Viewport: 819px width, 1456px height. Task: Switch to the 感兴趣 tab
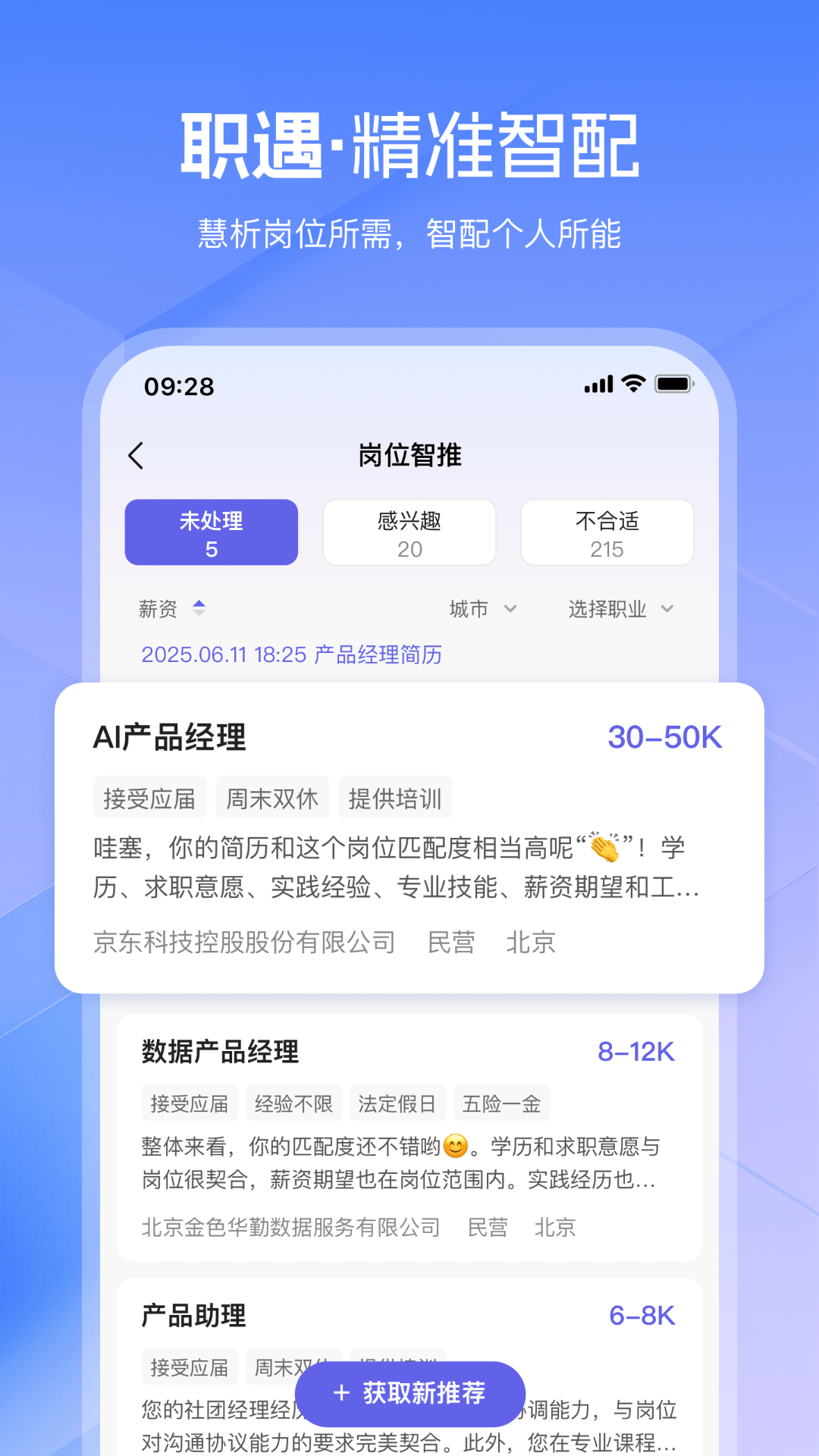pyautogui.click(x=409, y=532)
